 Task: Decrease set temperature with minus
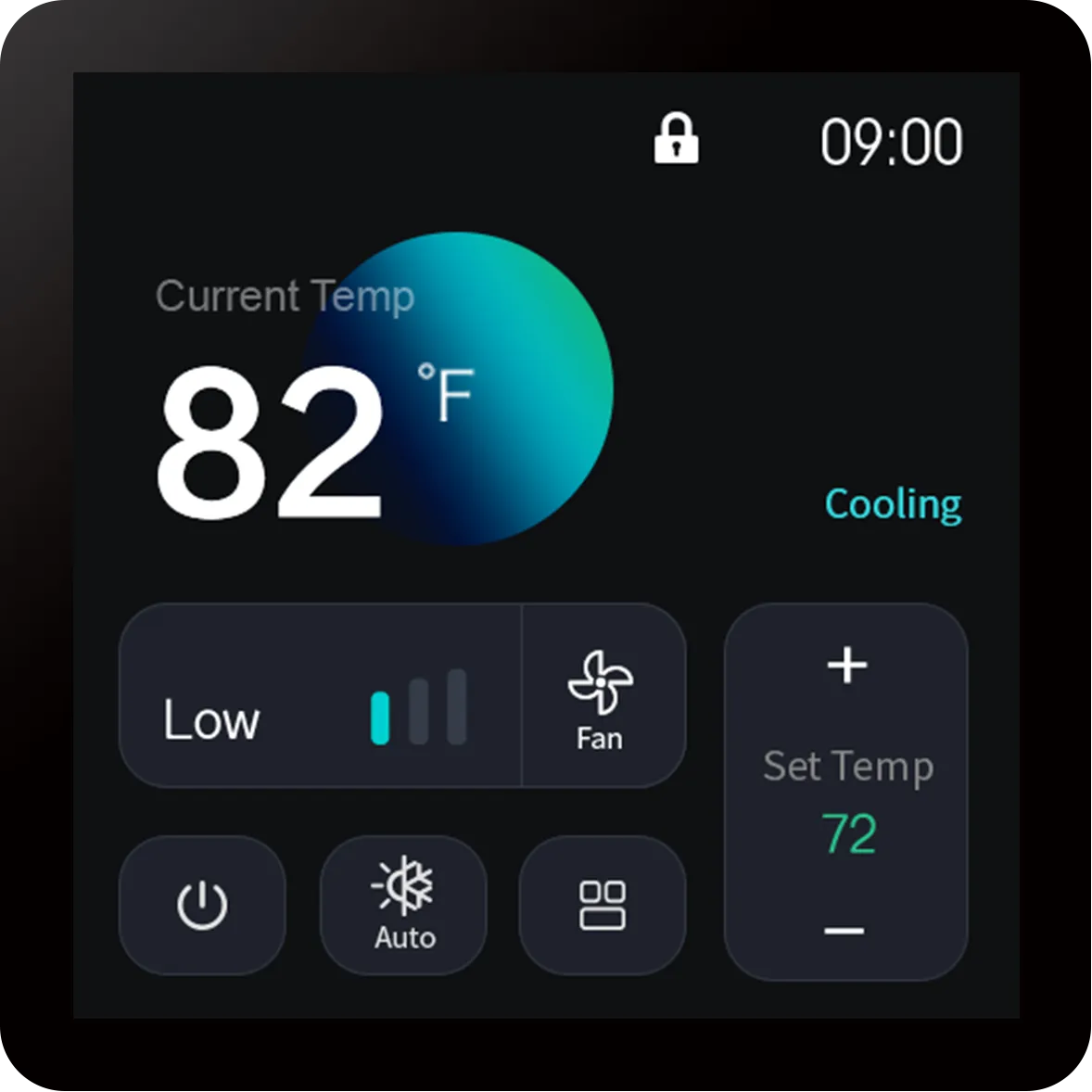coord(844,930)
